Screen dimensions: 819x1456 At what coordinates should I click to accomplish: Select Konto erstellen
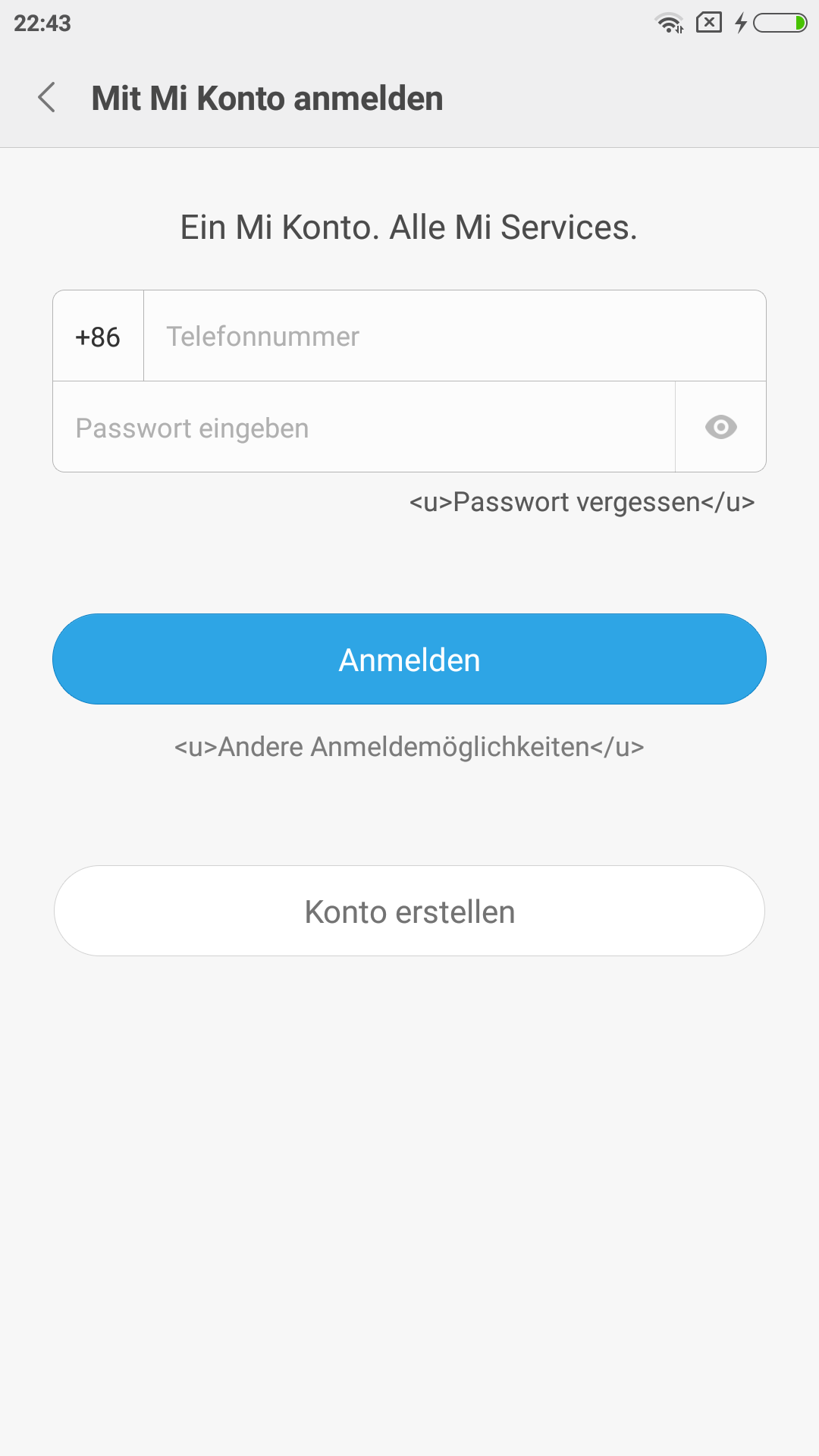pos(409,911)
